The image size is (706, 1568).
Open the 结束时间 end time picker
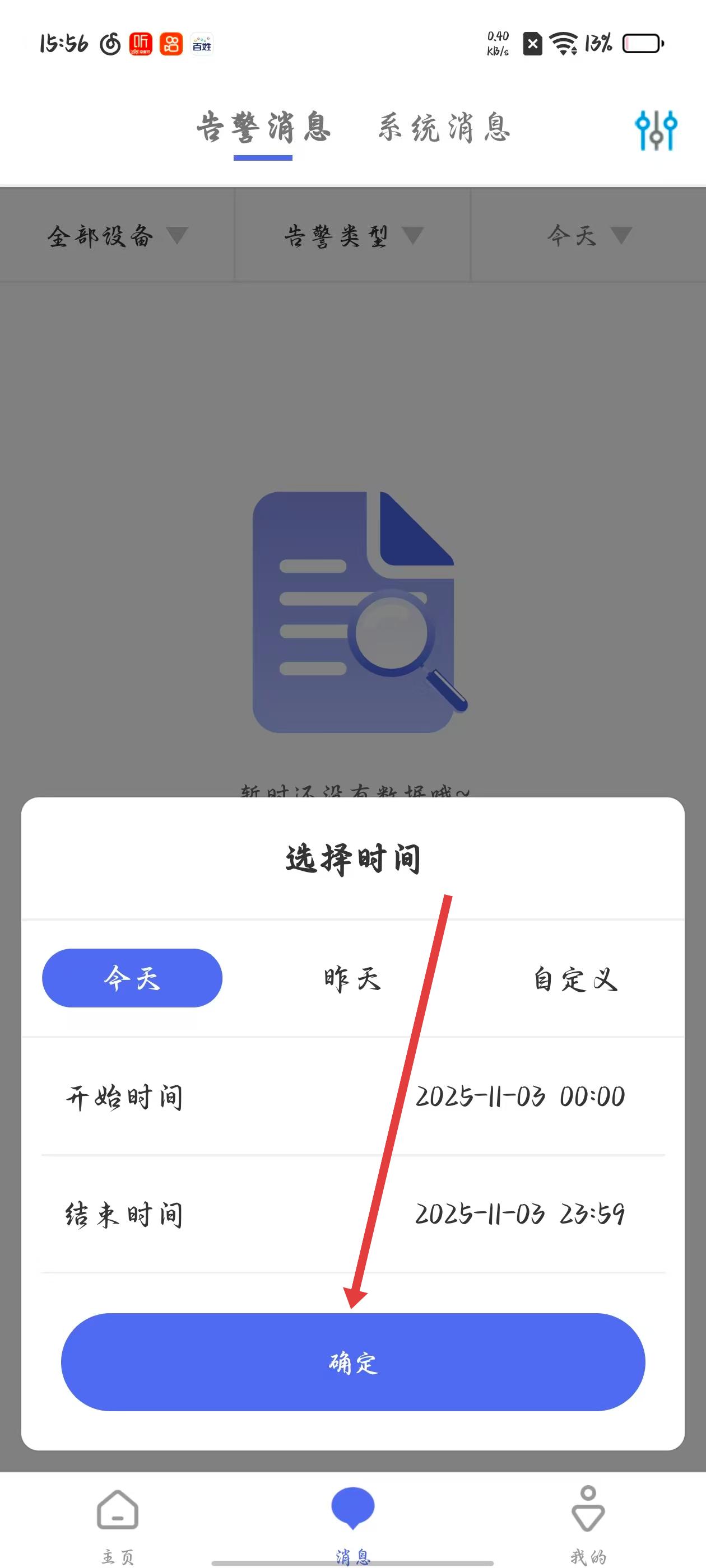pos(352,1214)
